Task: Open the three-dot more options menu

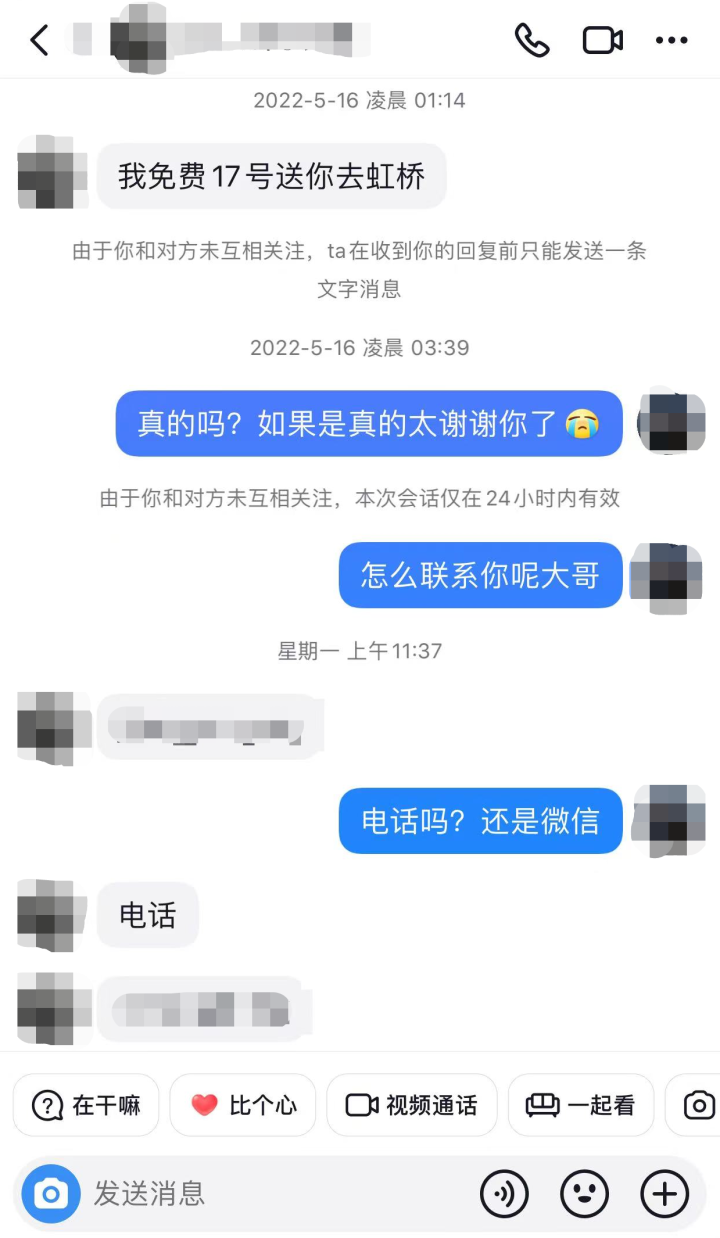Action: pyautogui.click(x=671, y=41)
